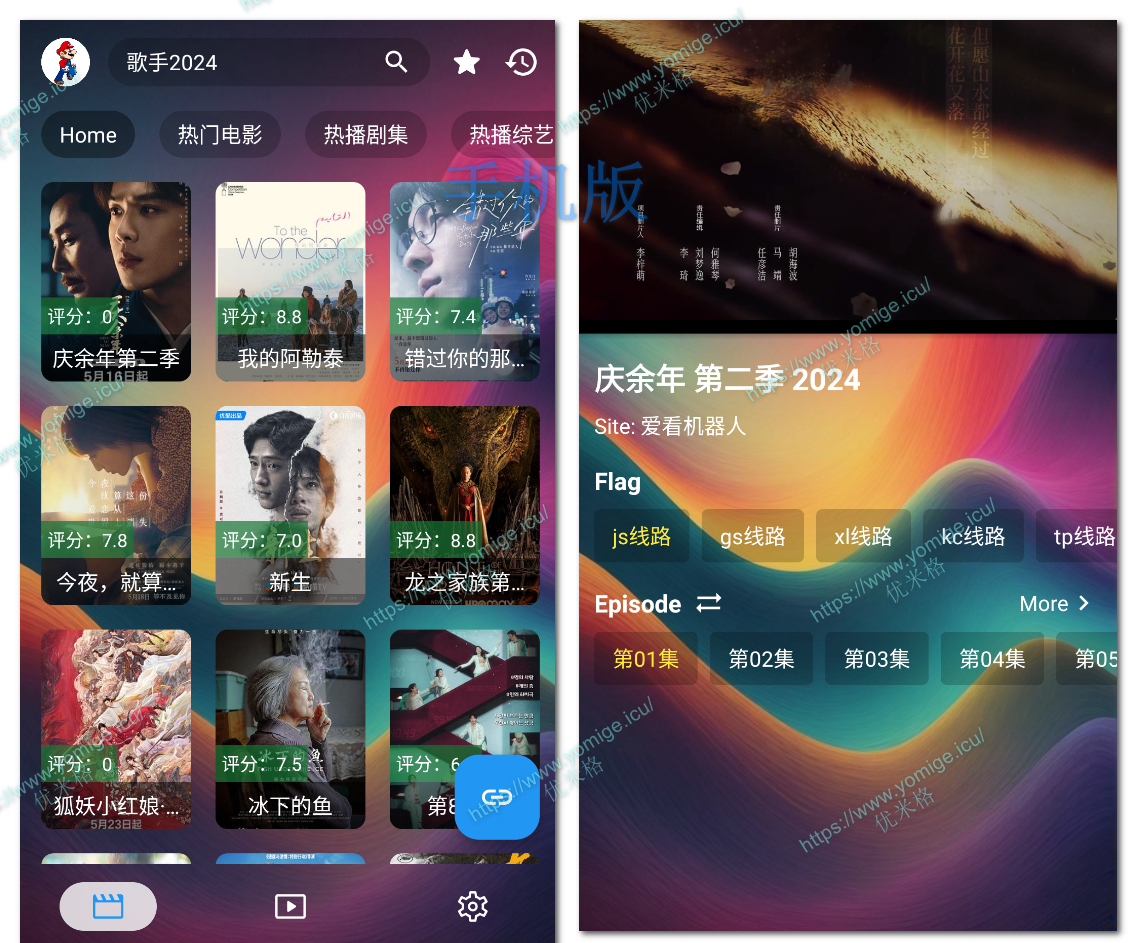Viewport: 1138px width, 943px height.
Task: Select episode 第04集
Action: click(992, 659)
